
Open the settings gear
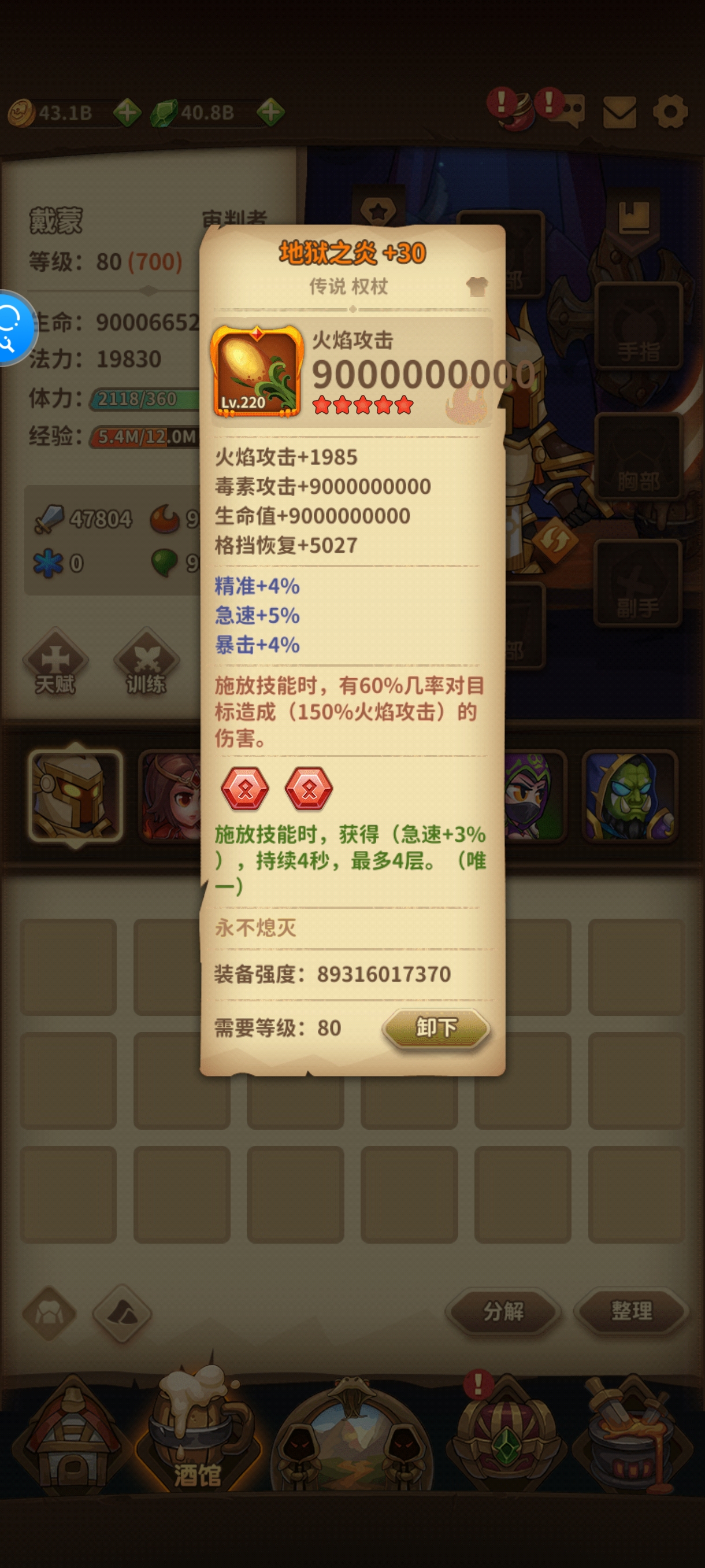(670, 112)
